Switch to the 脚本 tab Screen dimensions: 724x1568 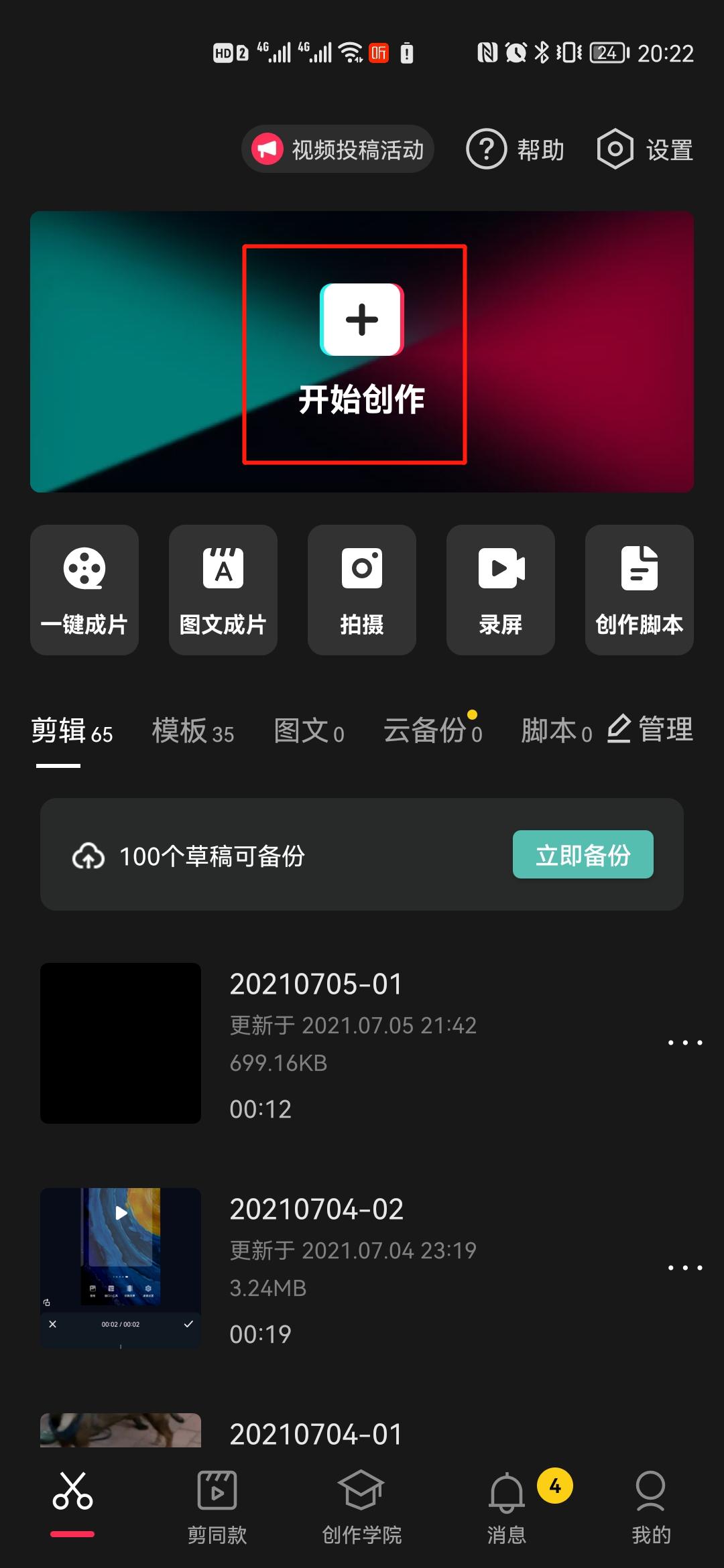point(556,730)
